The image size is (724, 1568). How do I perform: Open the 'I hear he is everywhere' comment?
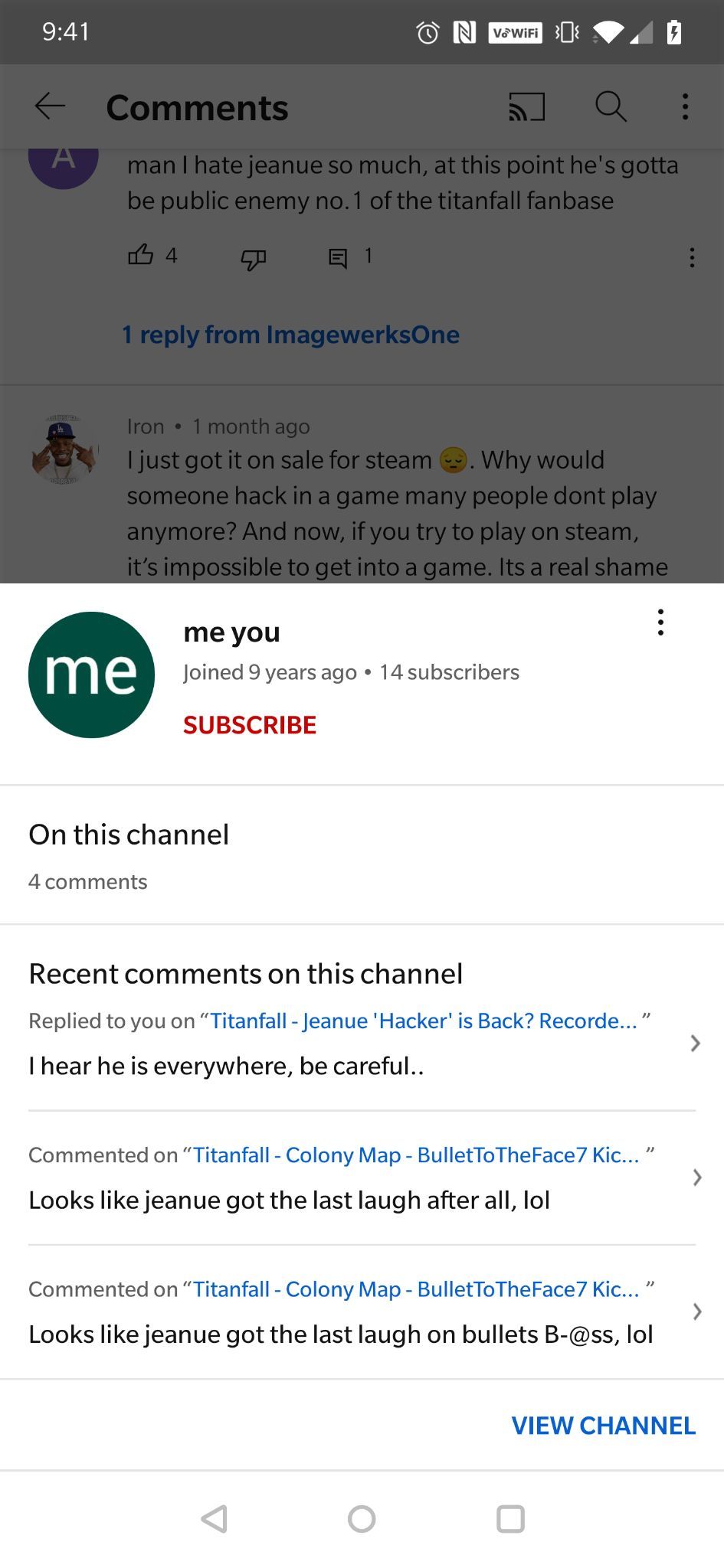click(362, 1044)
